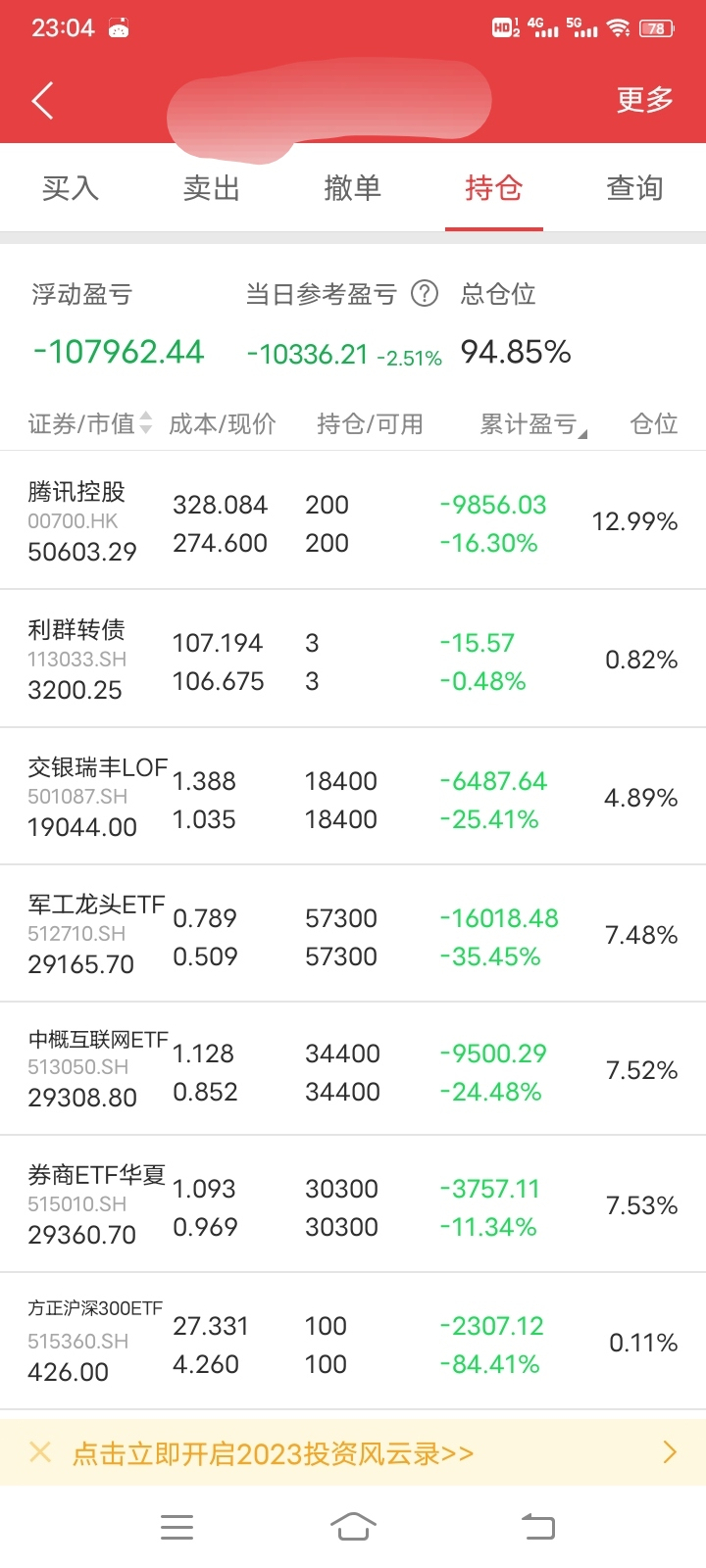Viewport: 706px width, 1568px height.
Task: Select the 持仓 tab
Action: [x=493, y=188]
